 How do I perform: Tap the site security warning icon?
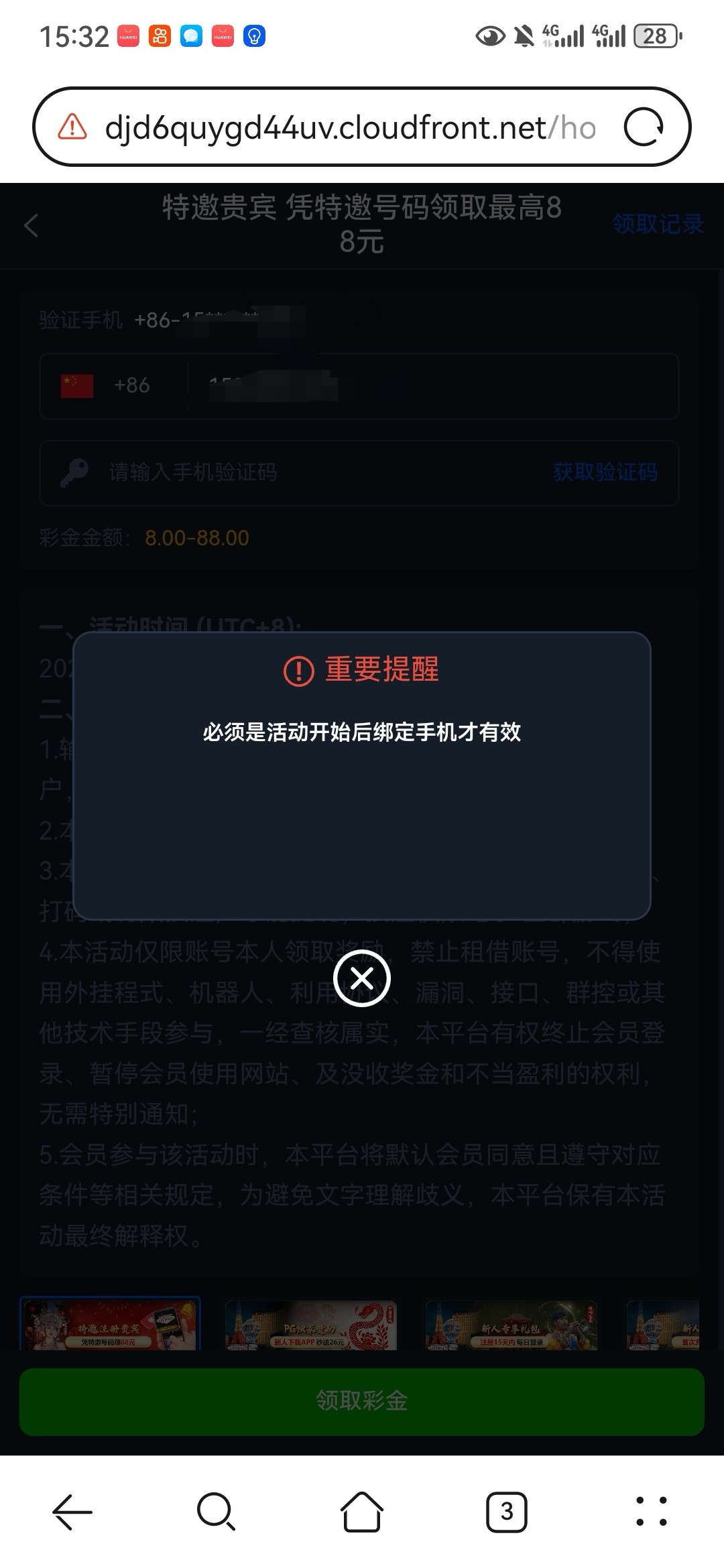coord(72,127)
